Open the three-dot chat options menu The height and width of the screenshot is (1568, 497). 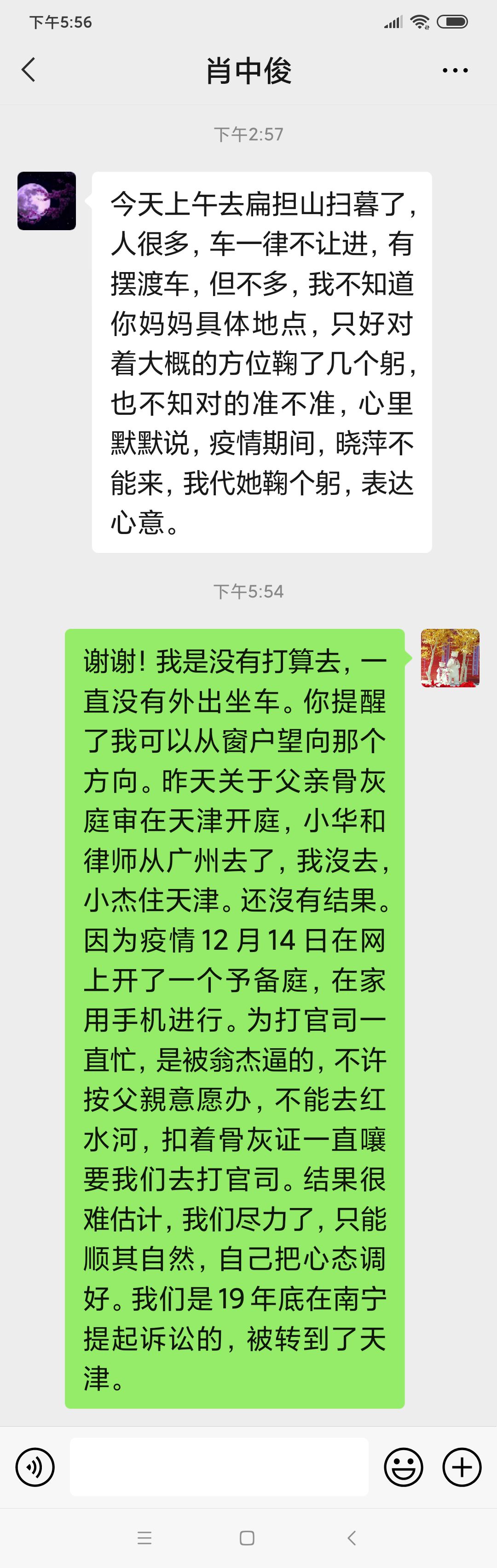[455, 70]
